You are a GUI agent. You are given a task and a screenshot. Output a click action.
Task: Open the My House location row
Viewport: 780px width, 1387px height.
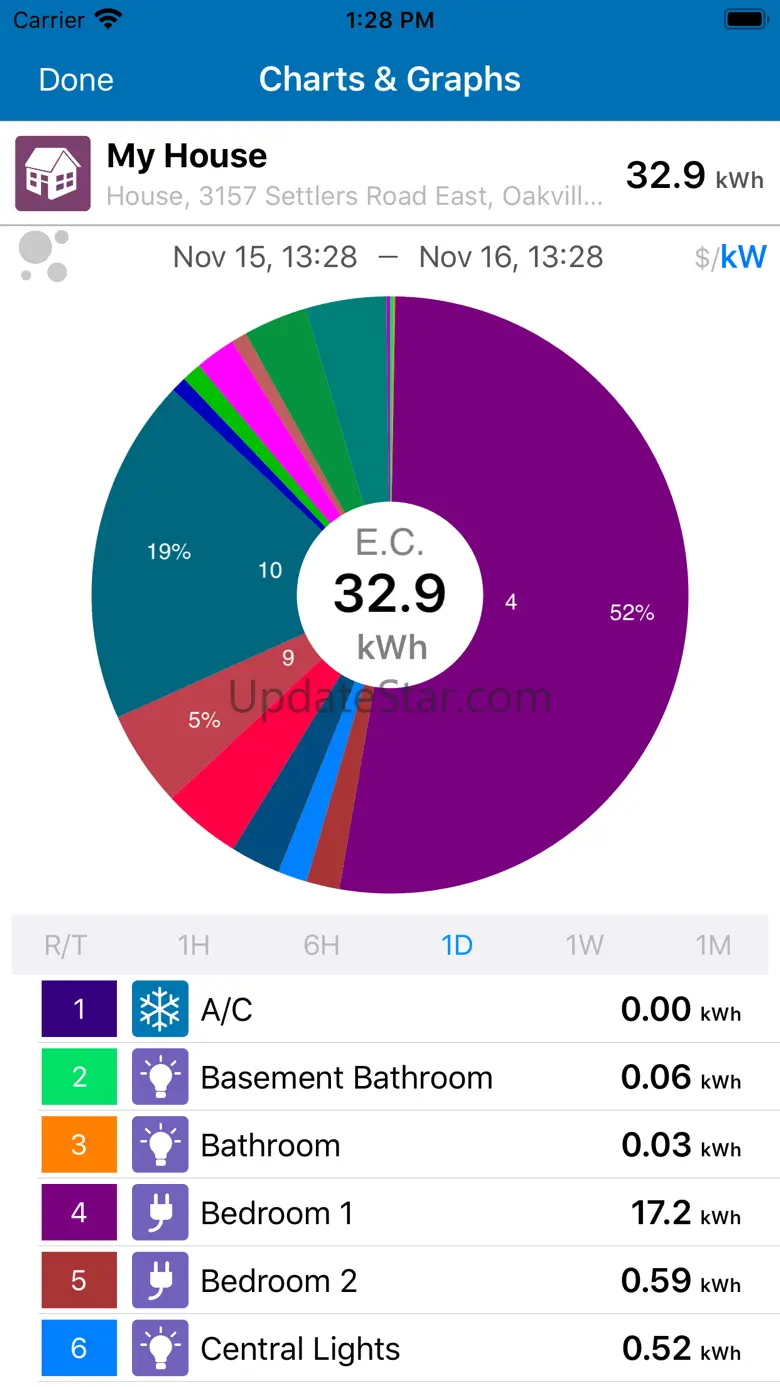pyautogui.click(x=389, y=174)
